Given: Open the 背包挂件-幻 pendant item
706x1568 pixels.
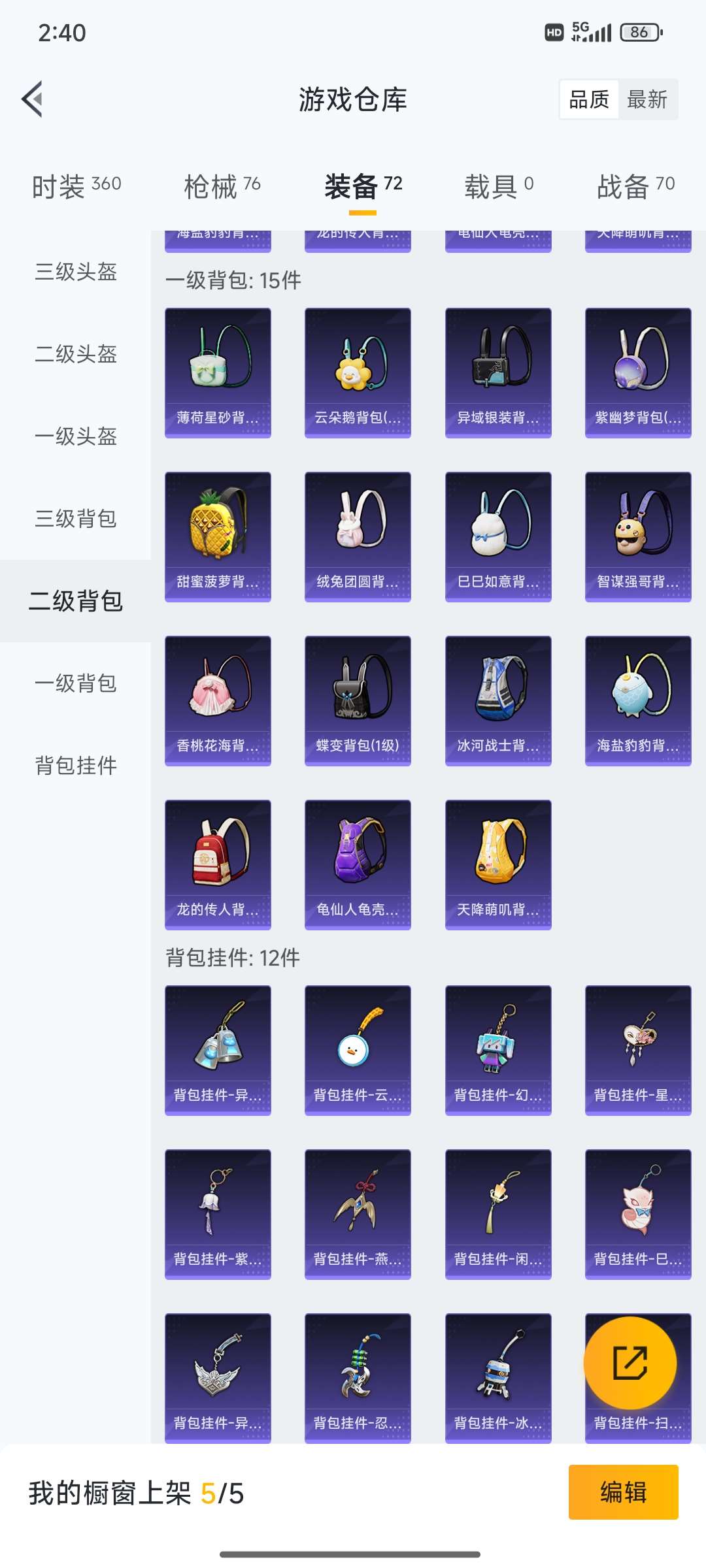Looking at the screenshot, I should pos(498,1050).
